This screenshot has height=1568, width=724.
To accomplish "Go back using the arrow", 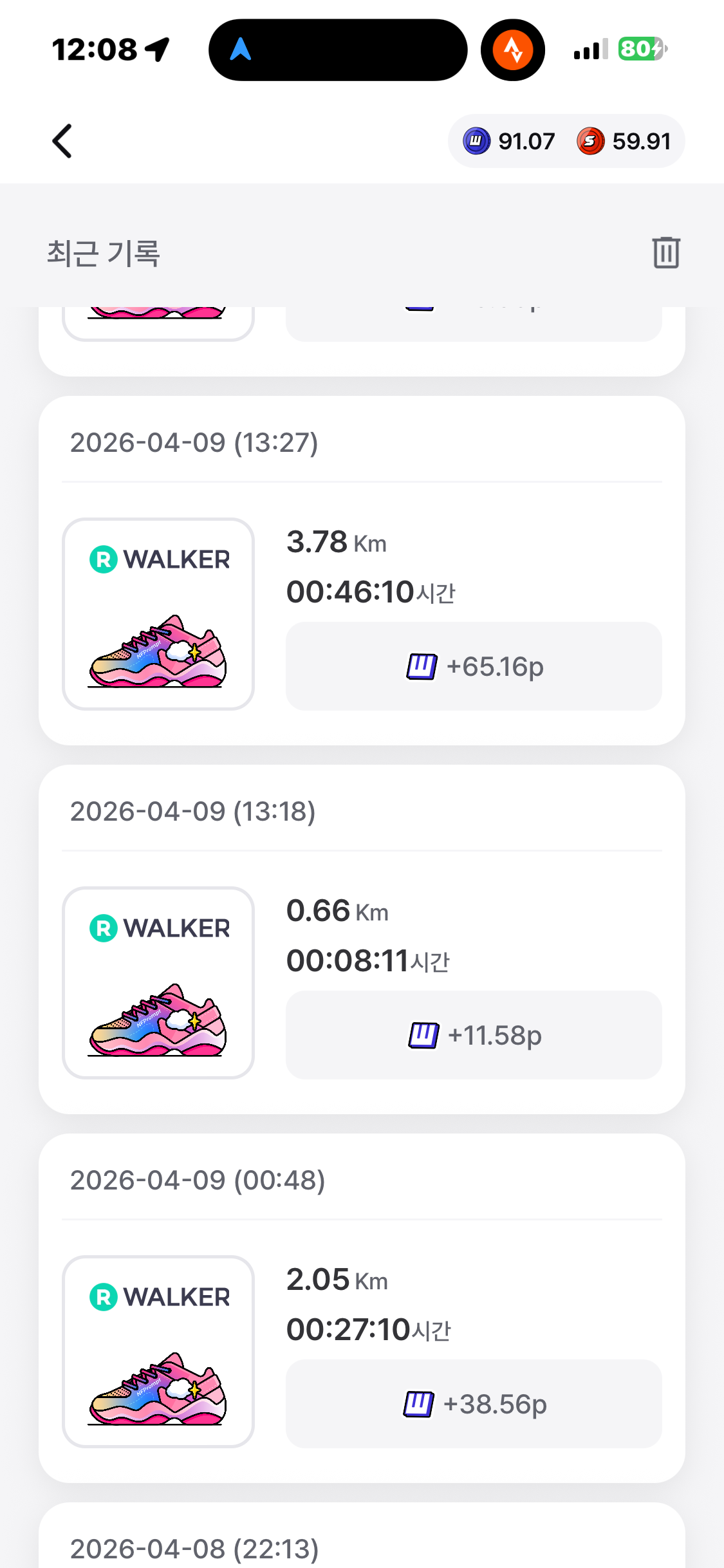I will (62, 141).
